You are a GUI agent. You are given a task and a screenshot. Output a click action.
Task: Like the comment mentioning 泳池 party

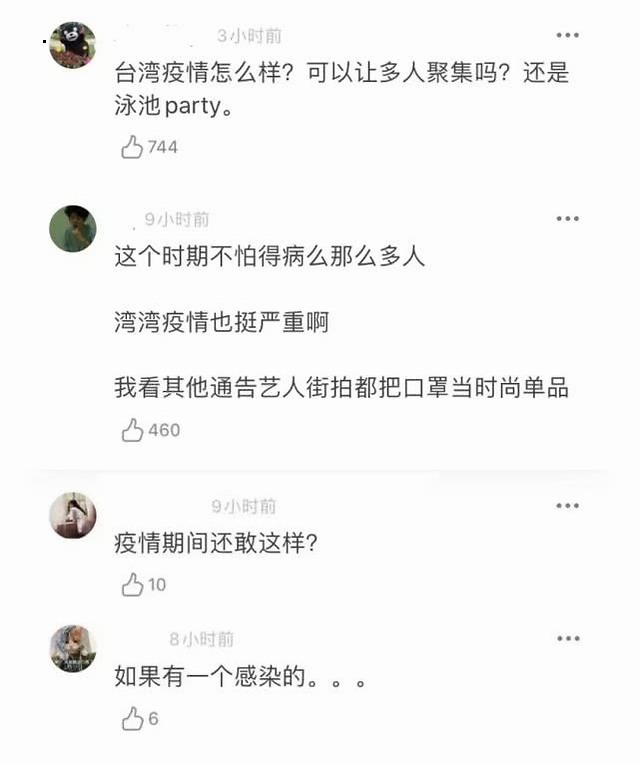point(132,148)
